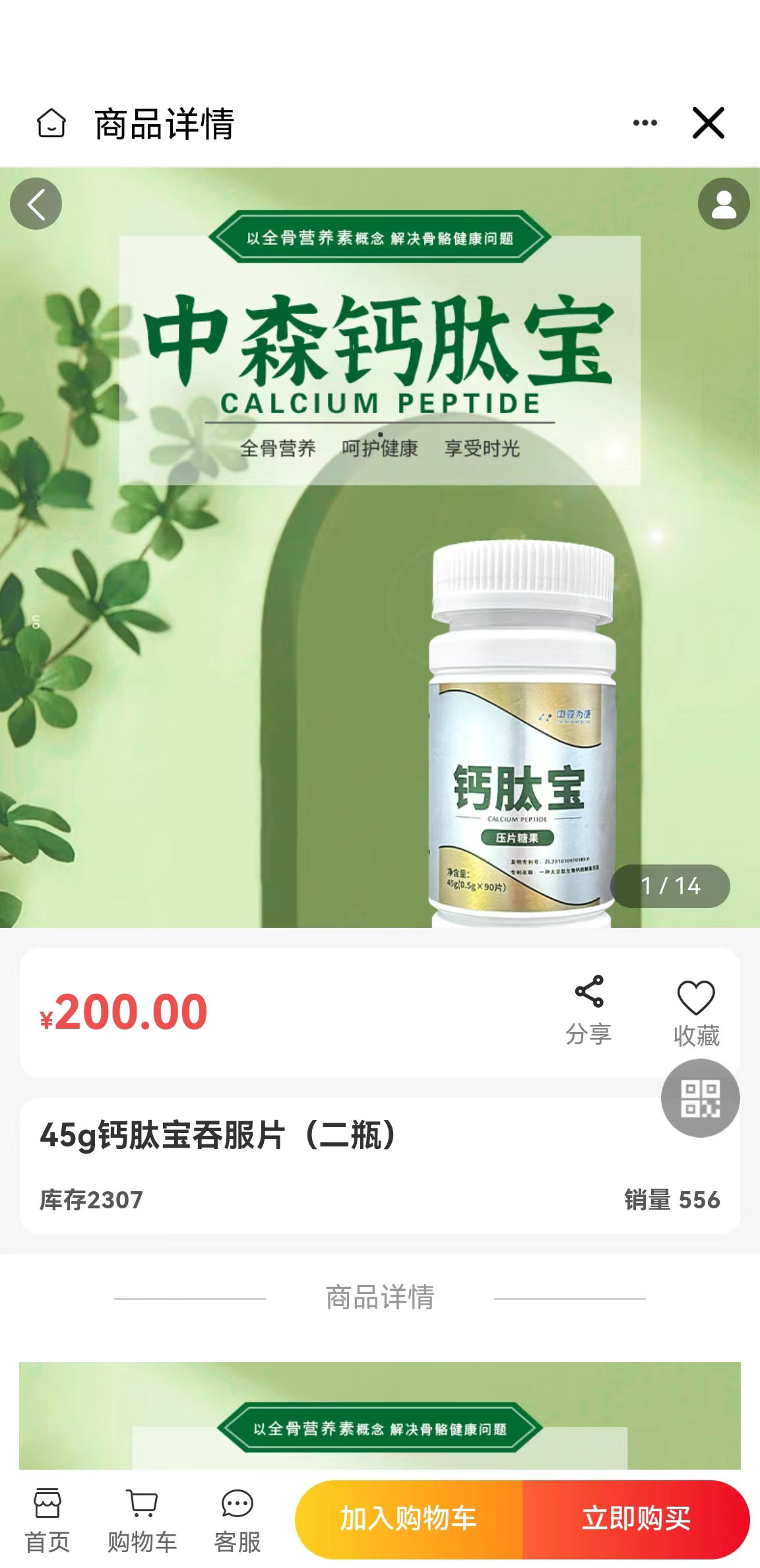The image size is (760, 1568).
Task: Go to the 首页 tab
Action: 47,1520
